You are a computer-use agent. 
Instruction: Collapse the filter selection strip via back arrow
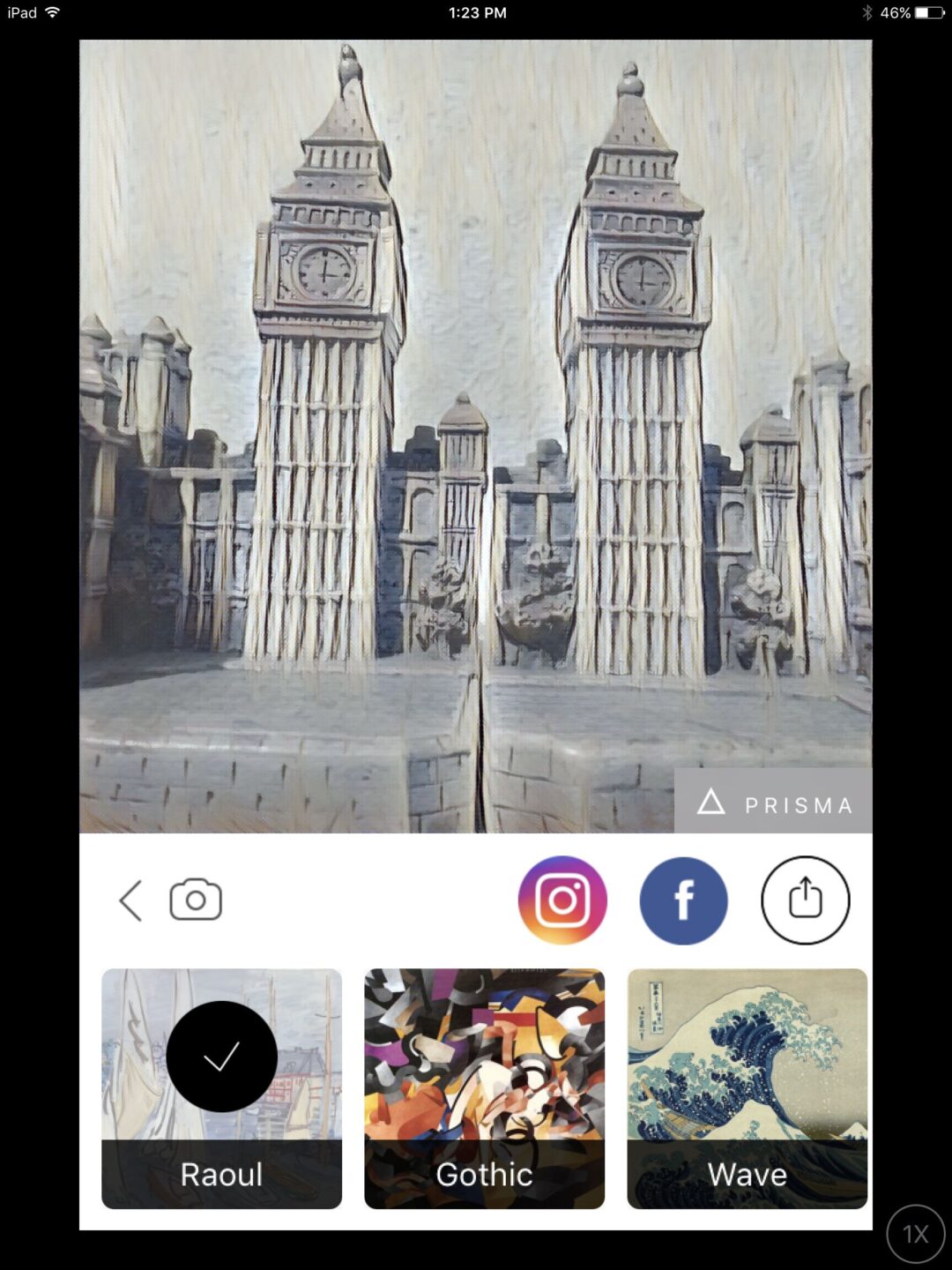point(130,899)
